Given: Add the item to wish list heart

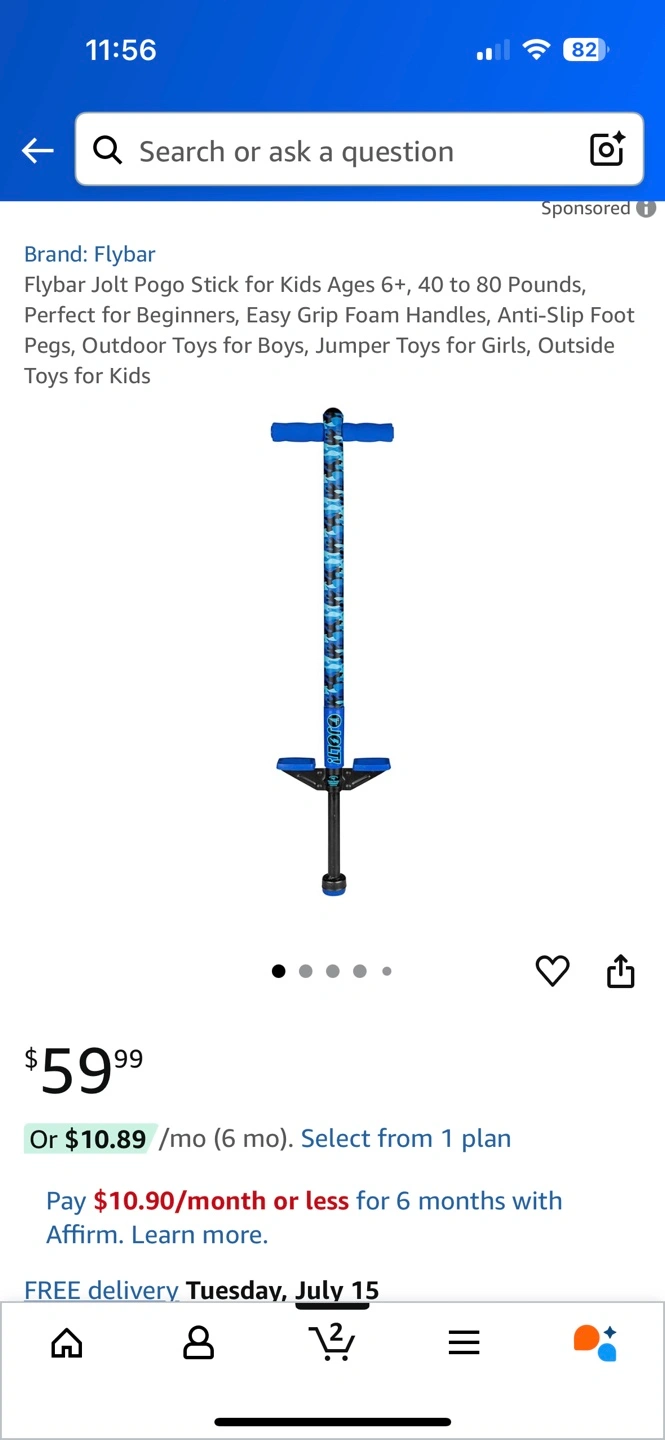Looking at the screenshot, I should tap(552, 970).
